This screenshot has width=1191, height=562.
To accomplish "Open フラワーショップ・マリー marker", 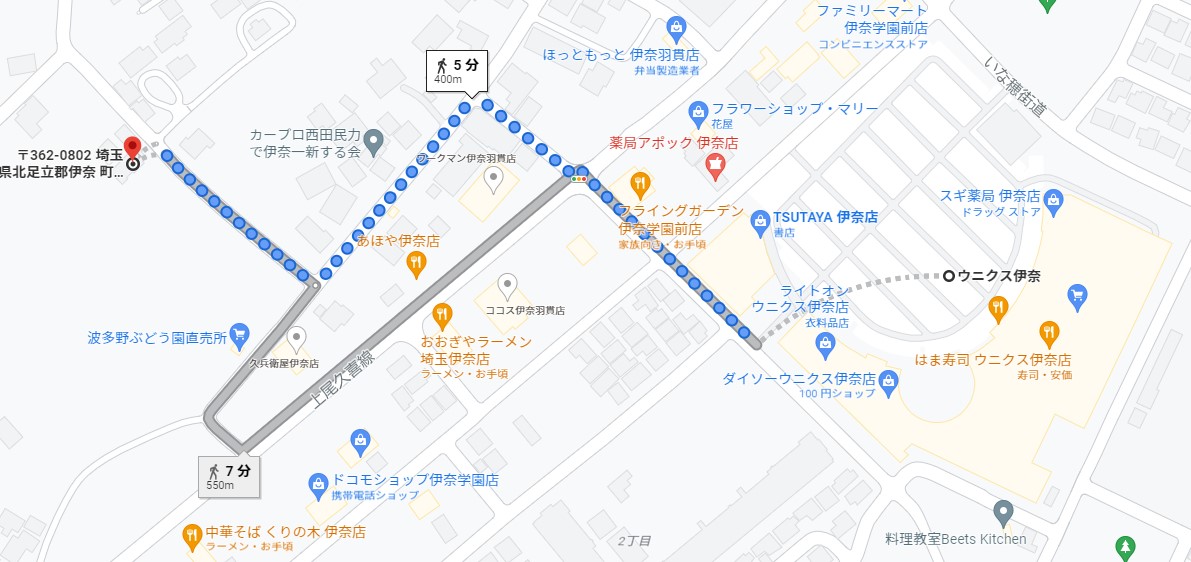I will (700, 108).
